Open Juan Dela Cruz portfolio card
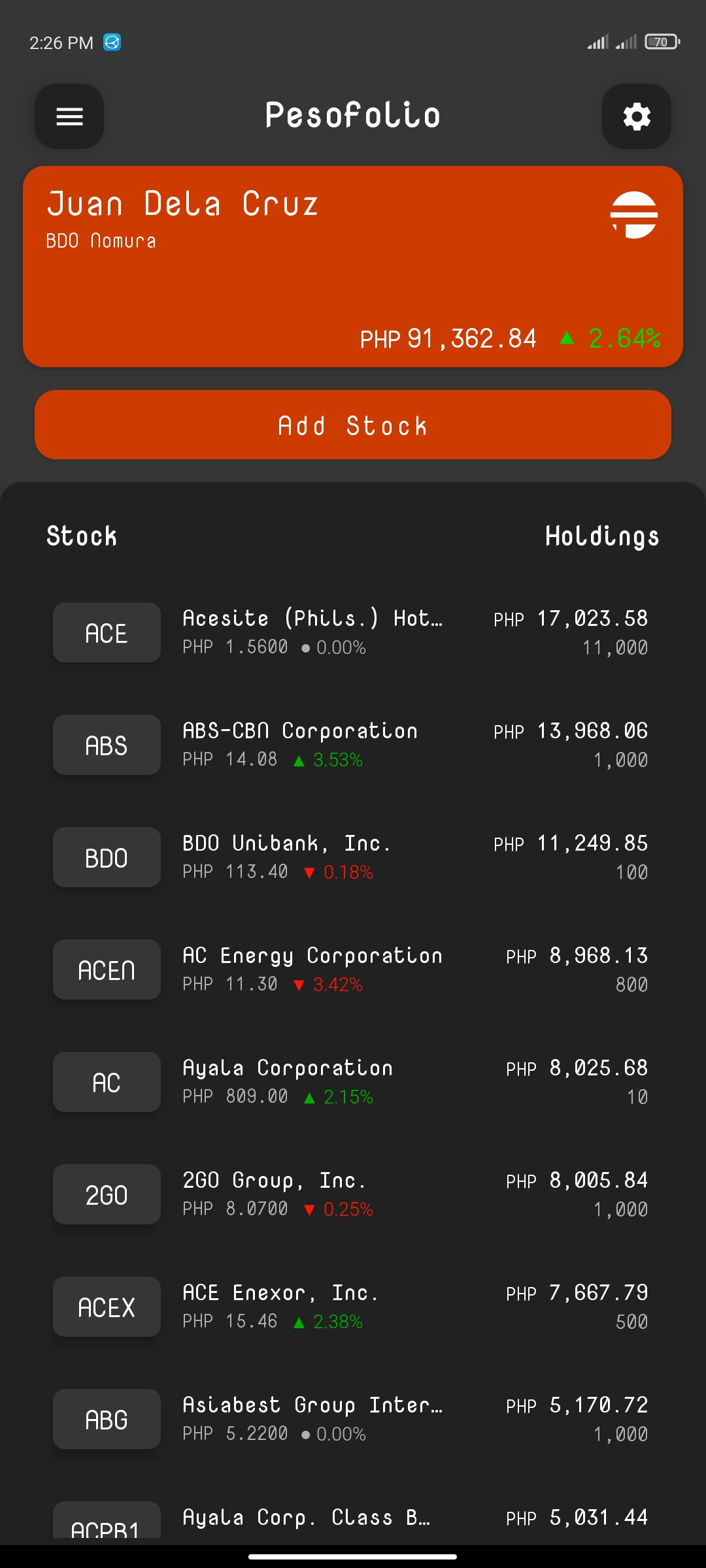The image size is (706, 1568). (353, 267)
